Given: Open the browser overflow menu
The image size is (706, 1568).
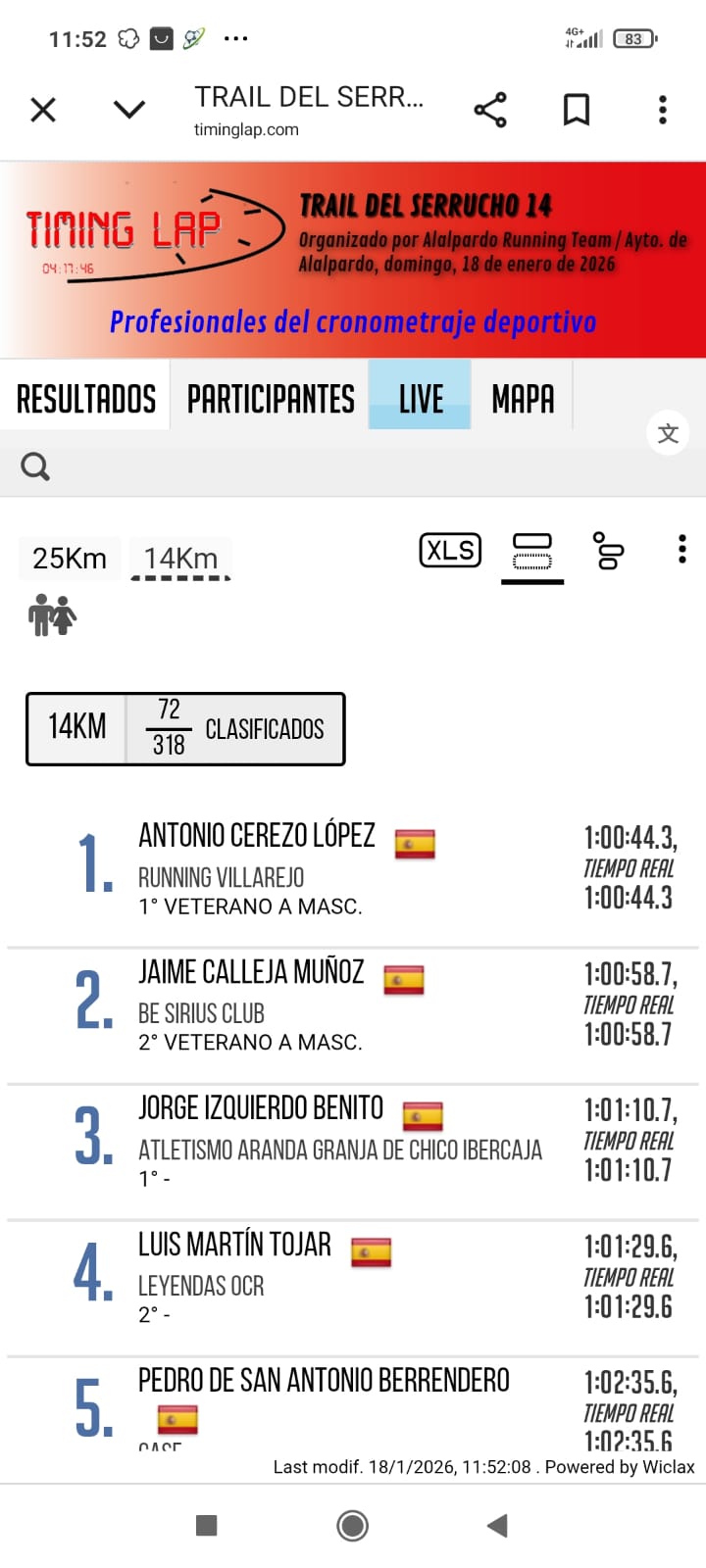Looking at the screenshot, I should coord(663,110).
